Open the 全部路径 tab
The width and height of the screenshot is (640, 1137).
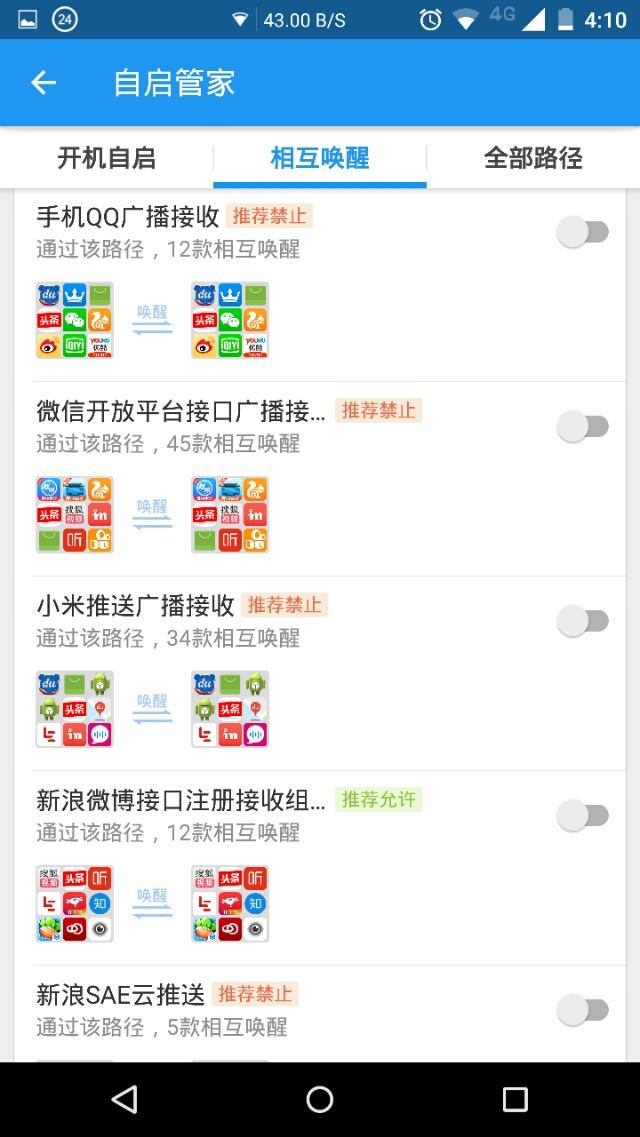tap(533, 157)
